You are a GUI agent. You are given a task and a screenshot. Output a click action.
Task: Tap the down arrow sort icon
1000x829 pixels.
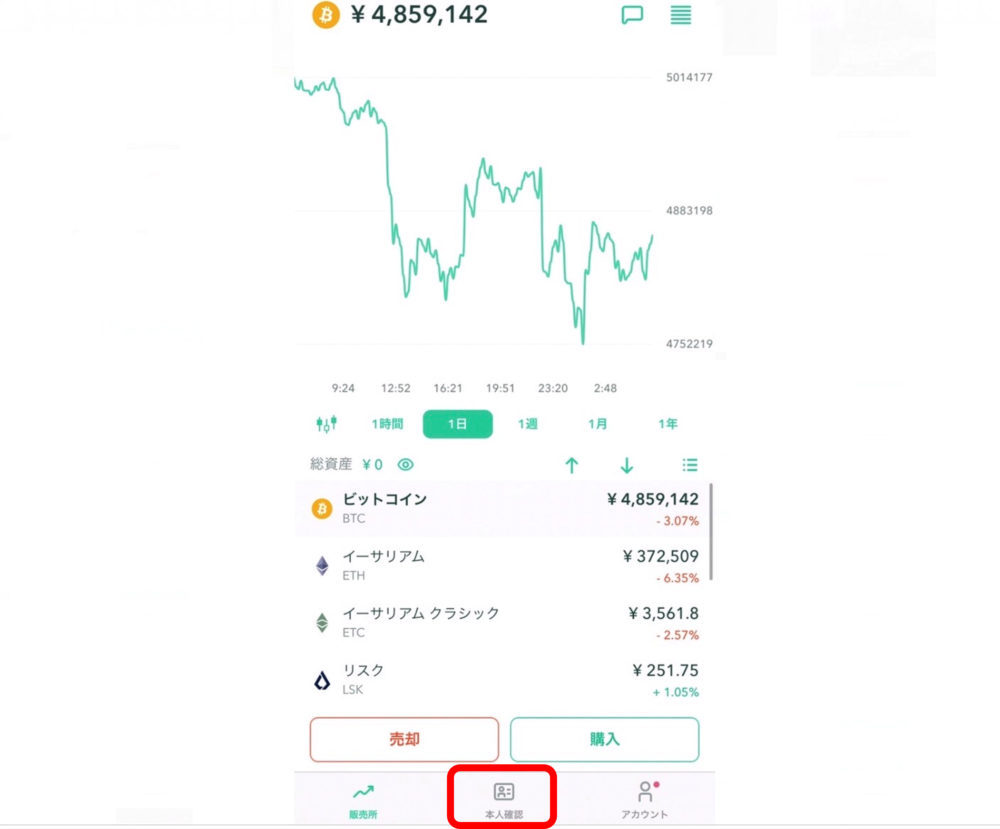point(627,464)
